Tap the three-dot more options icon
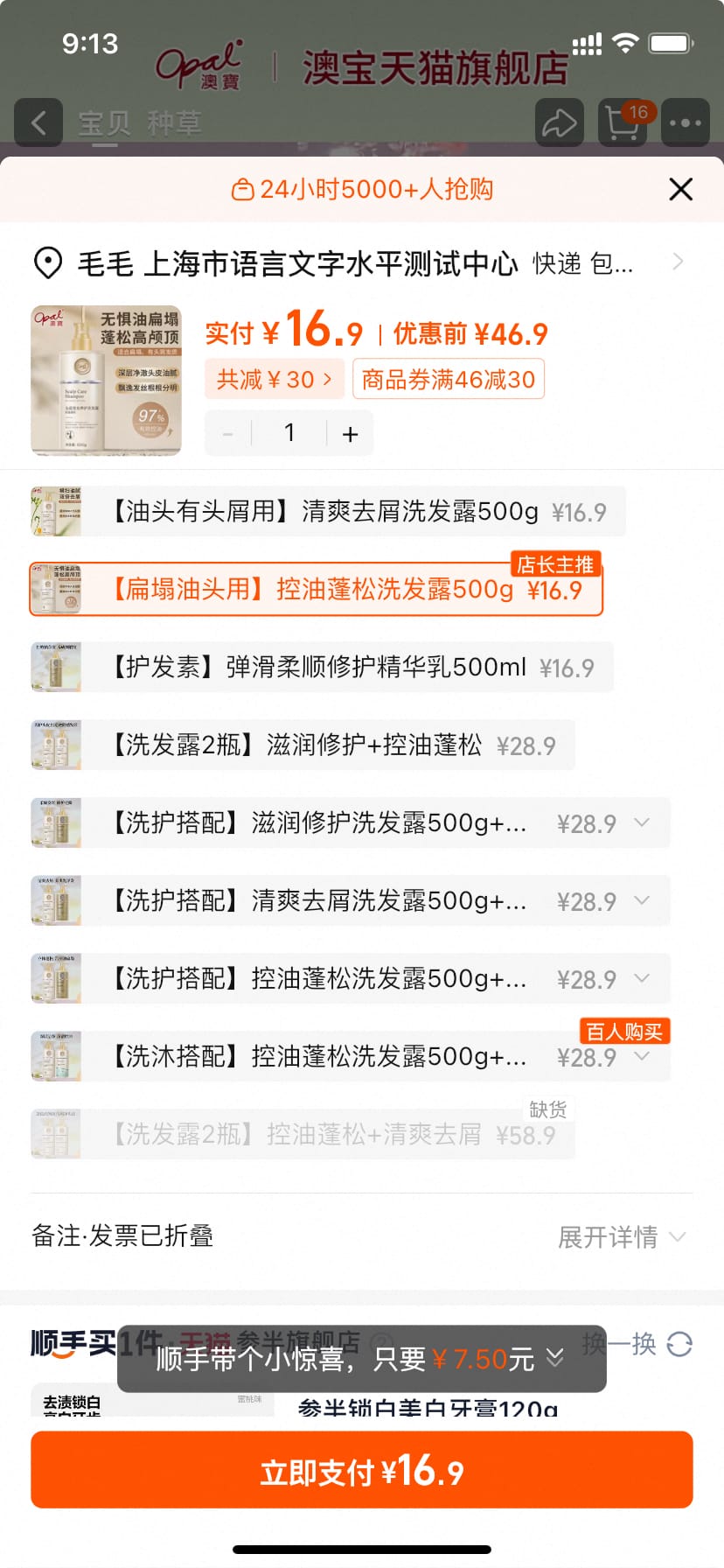 pyautogui.click(x=685, y=122)
